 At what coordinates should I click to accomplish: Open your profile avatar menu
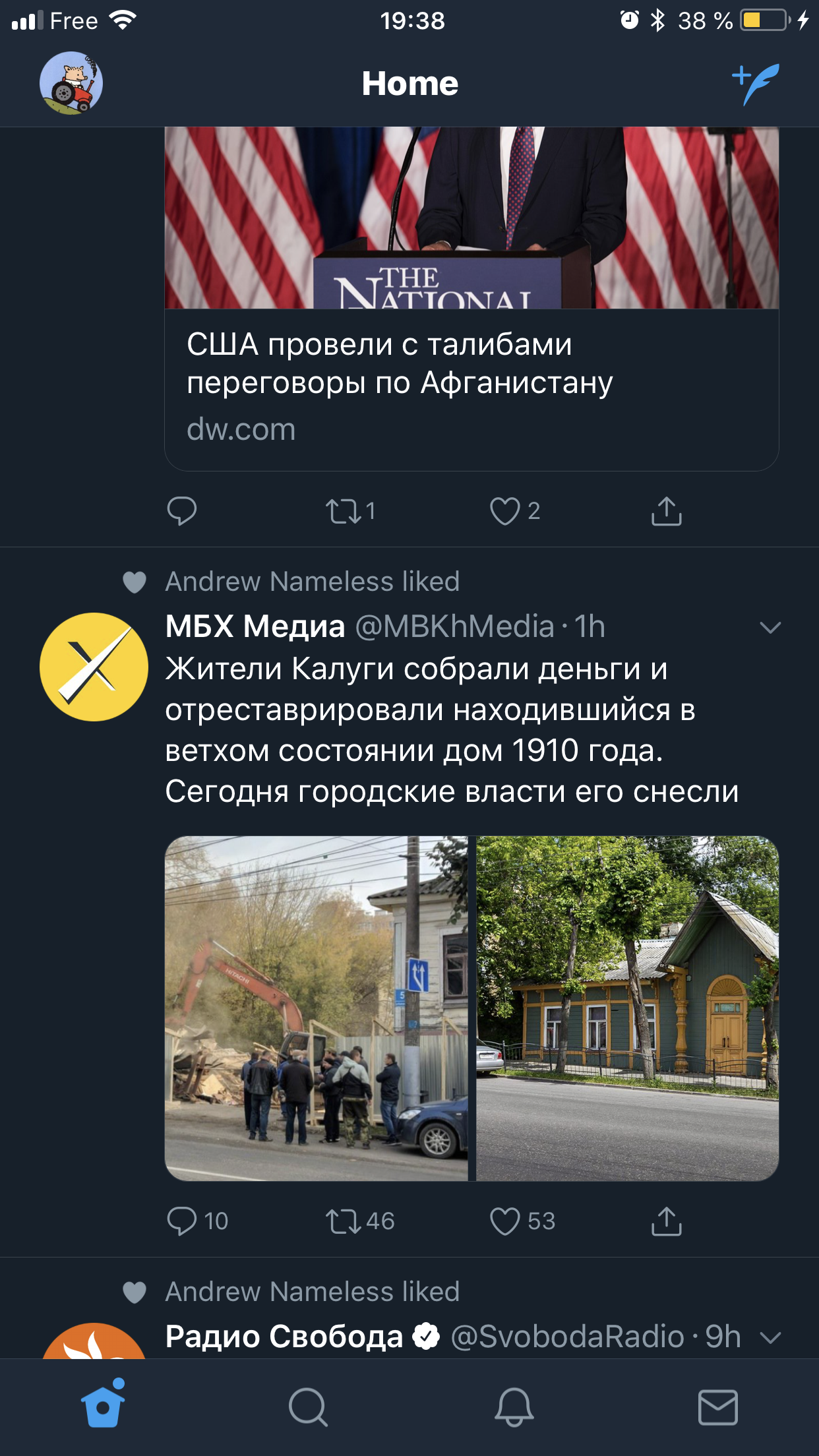click(71, 83)
